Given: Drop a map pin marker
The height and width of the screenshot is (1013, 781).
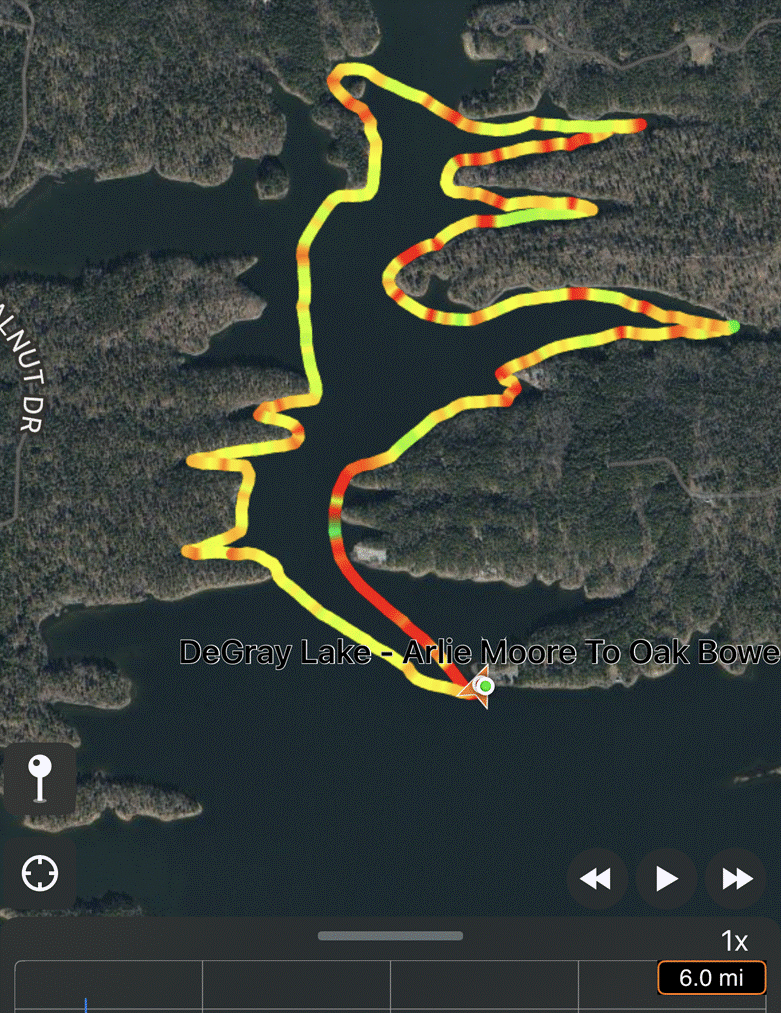Looking at the screenshot, I should (x=40, y=779).
